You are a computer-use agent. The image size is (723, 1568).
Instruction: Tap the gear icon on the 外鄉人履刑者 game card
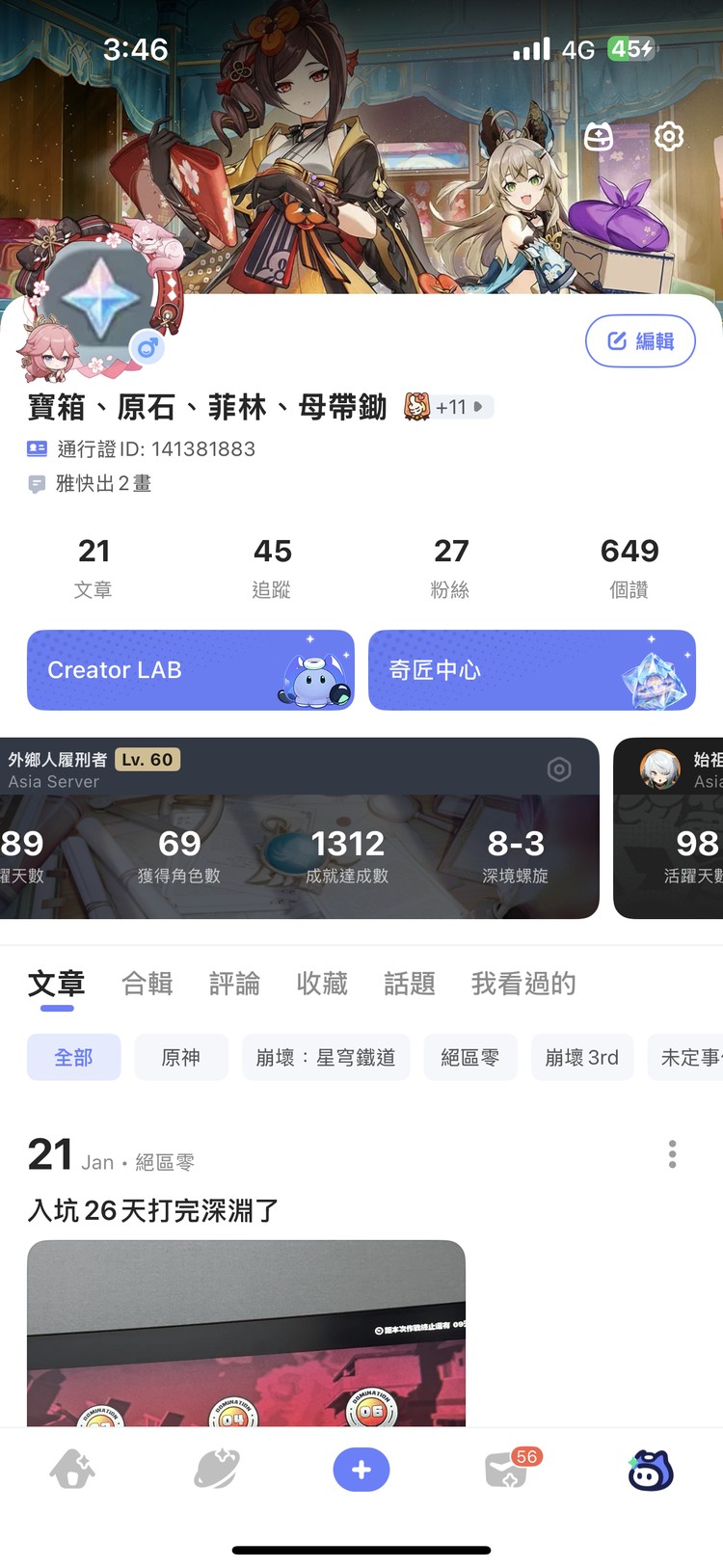[559, 770]
